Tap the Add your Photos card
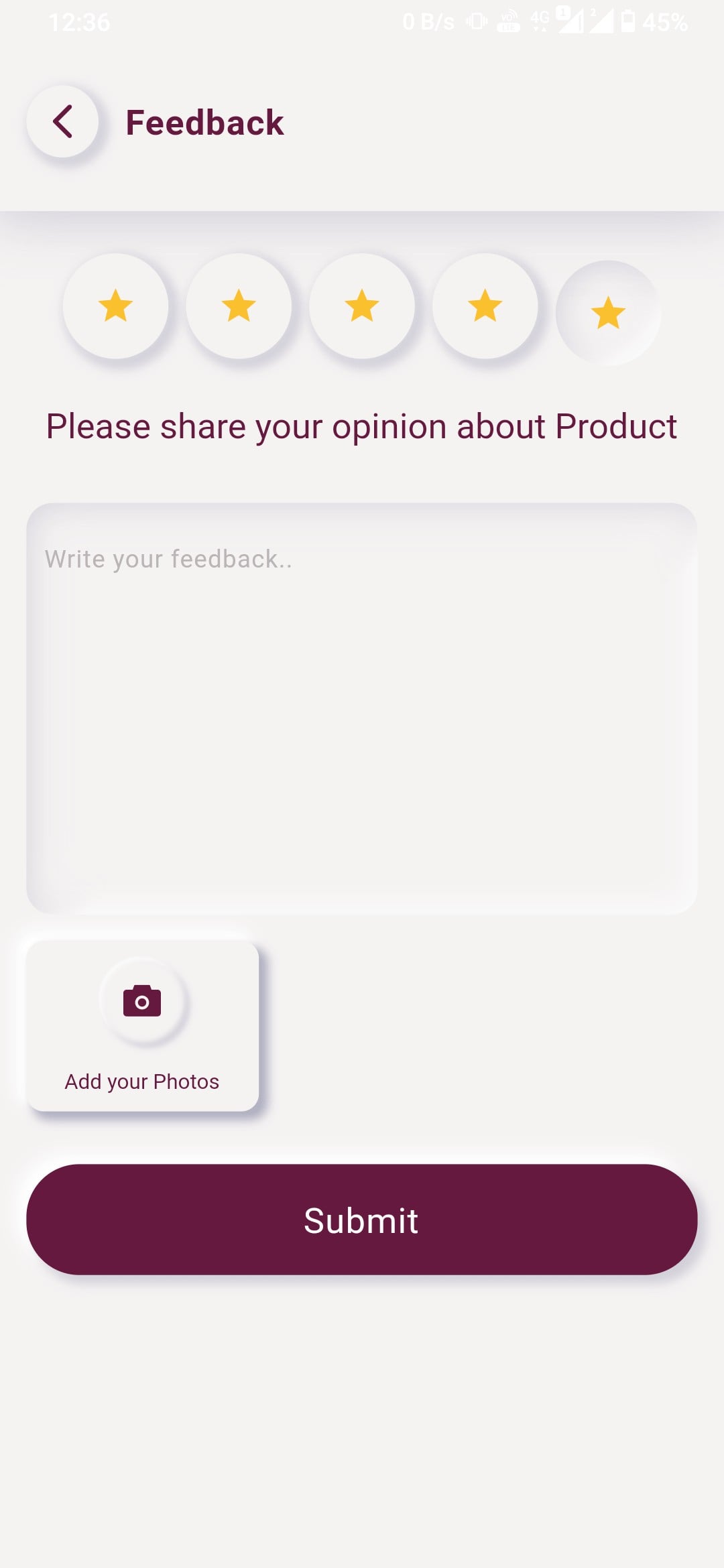The width and height of the screenshot is (724, 1568). click(142, 1025)
